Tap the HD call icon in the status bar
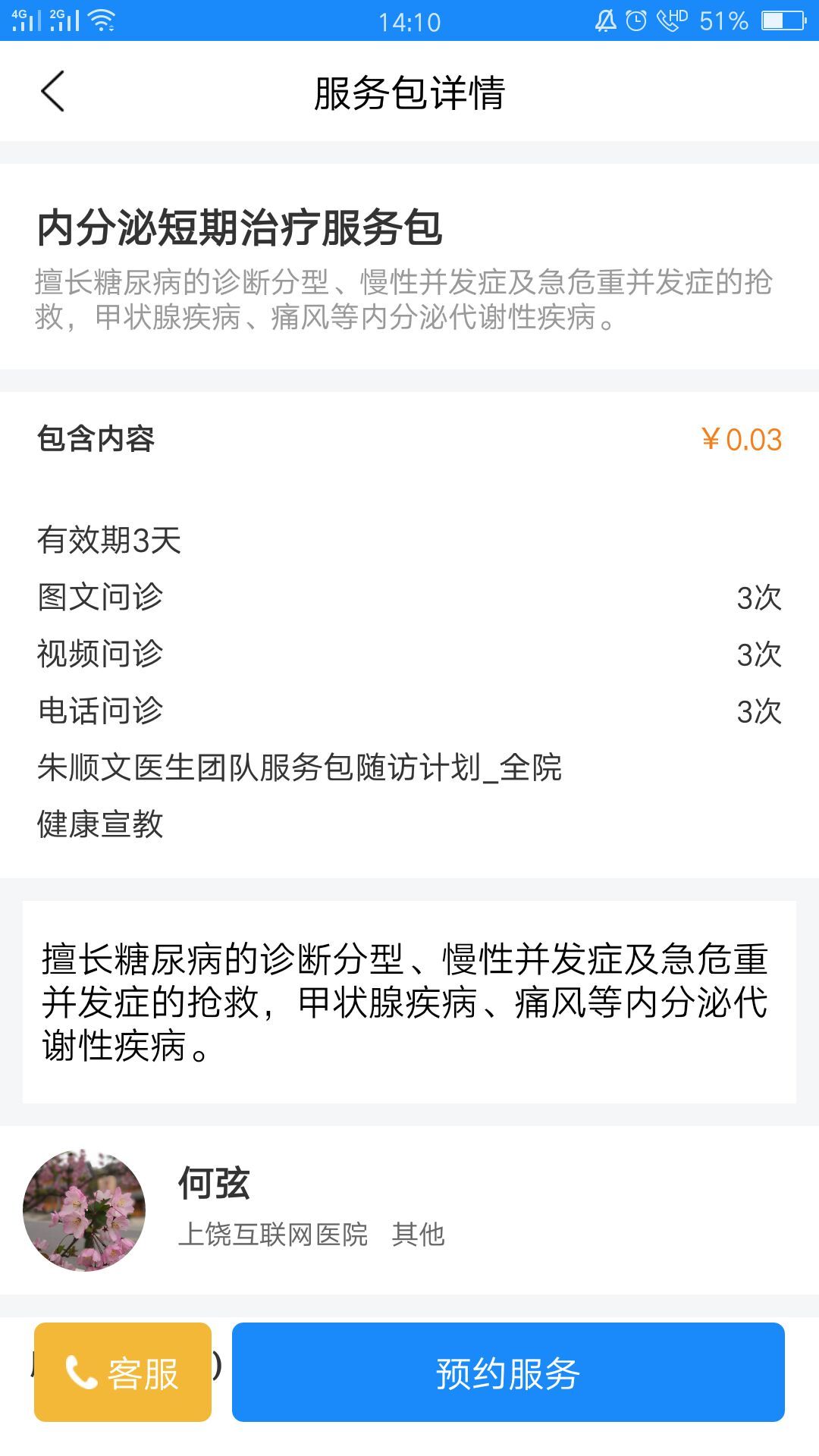 [x=670, y=19]
